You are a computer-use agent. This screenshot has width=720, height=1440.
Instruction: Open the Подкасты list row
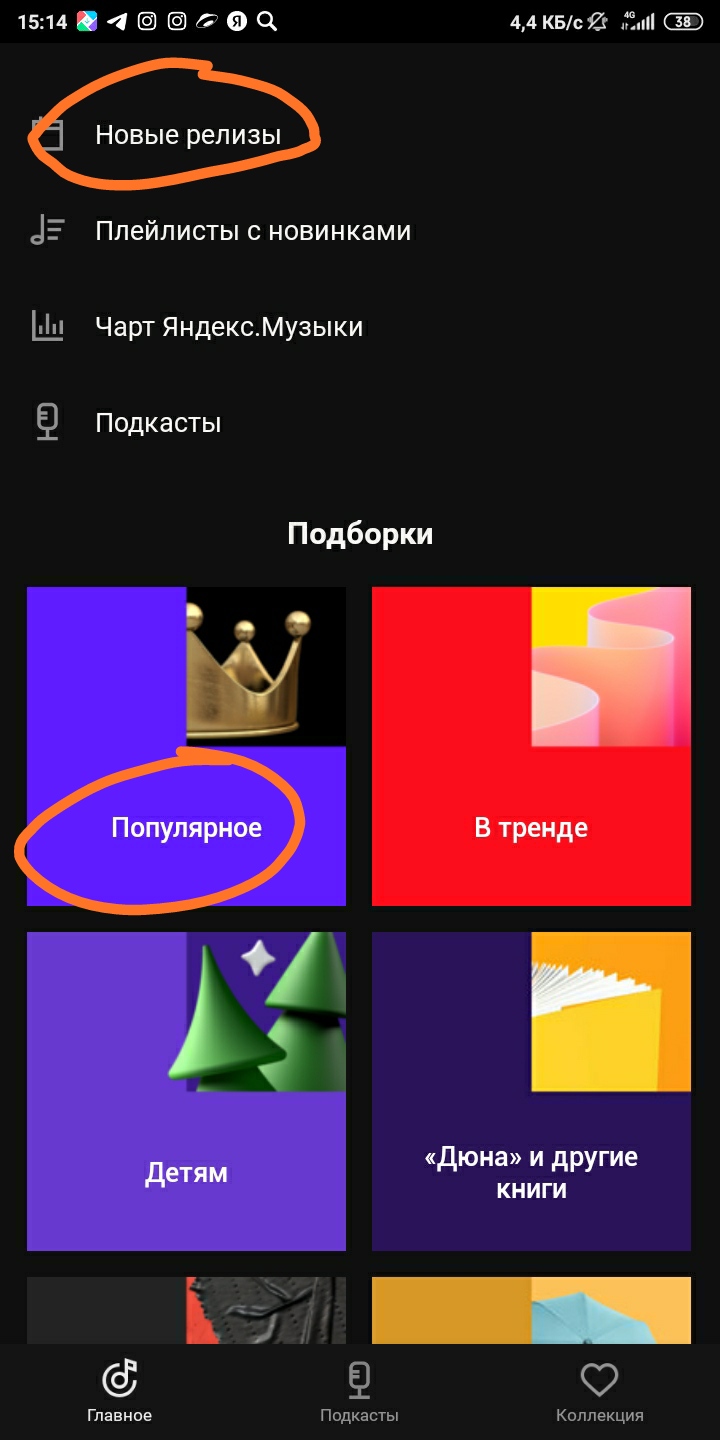pos(158,423)
